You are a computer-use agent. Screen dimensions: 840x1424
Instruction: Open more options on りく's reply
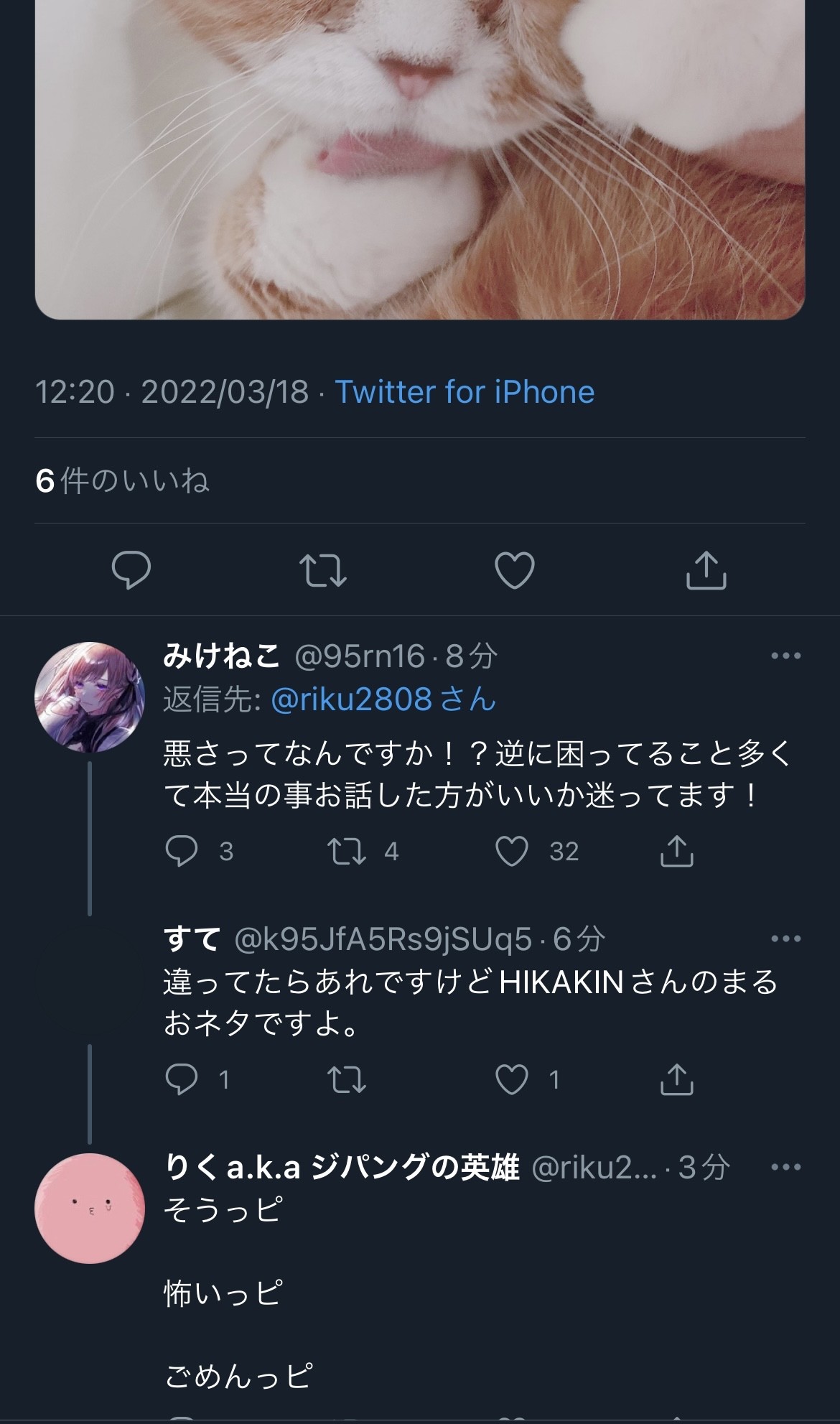pyautogui.click(x=785, y=1167)
